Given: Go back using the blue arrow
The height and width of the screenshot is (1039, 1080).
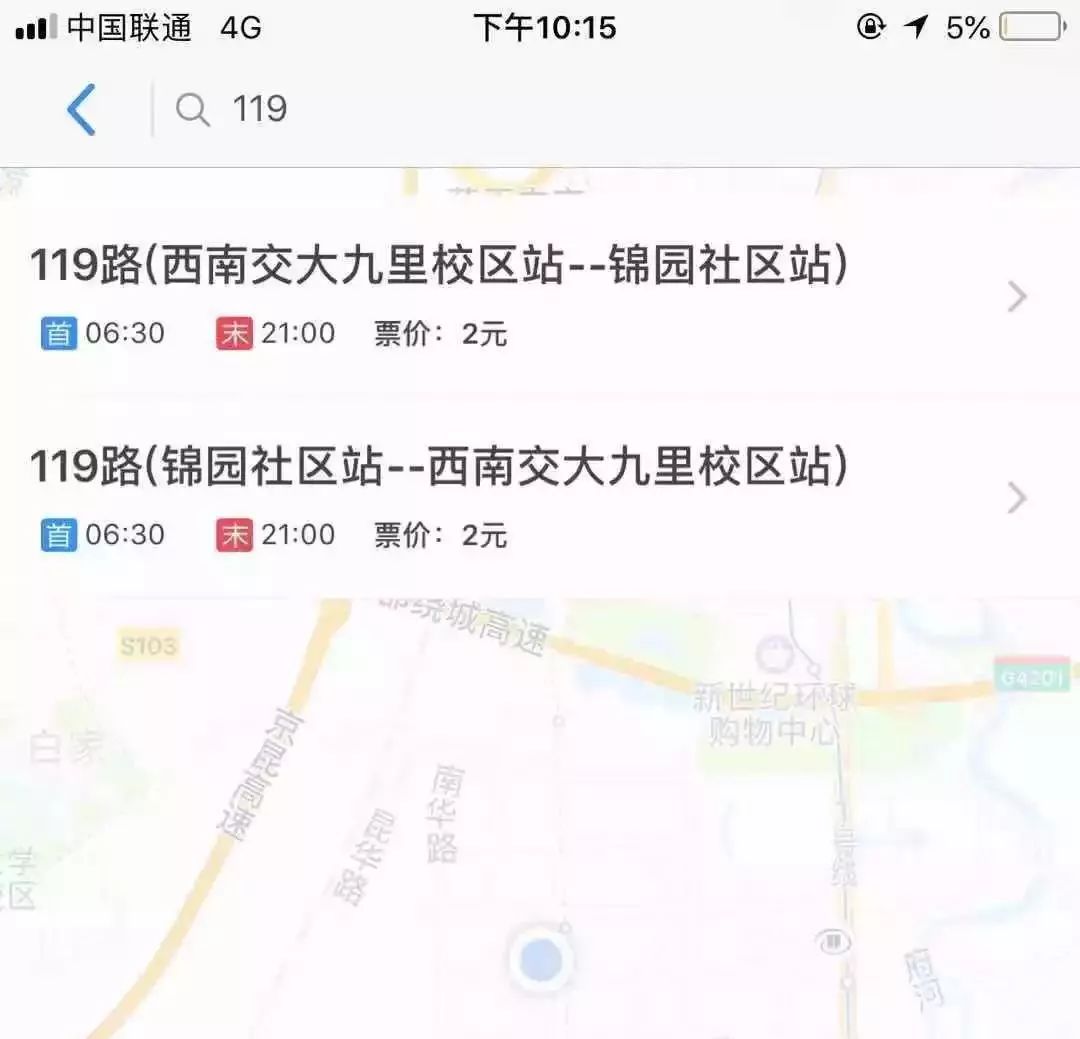Looking at the screenshot, I should 81,109.
